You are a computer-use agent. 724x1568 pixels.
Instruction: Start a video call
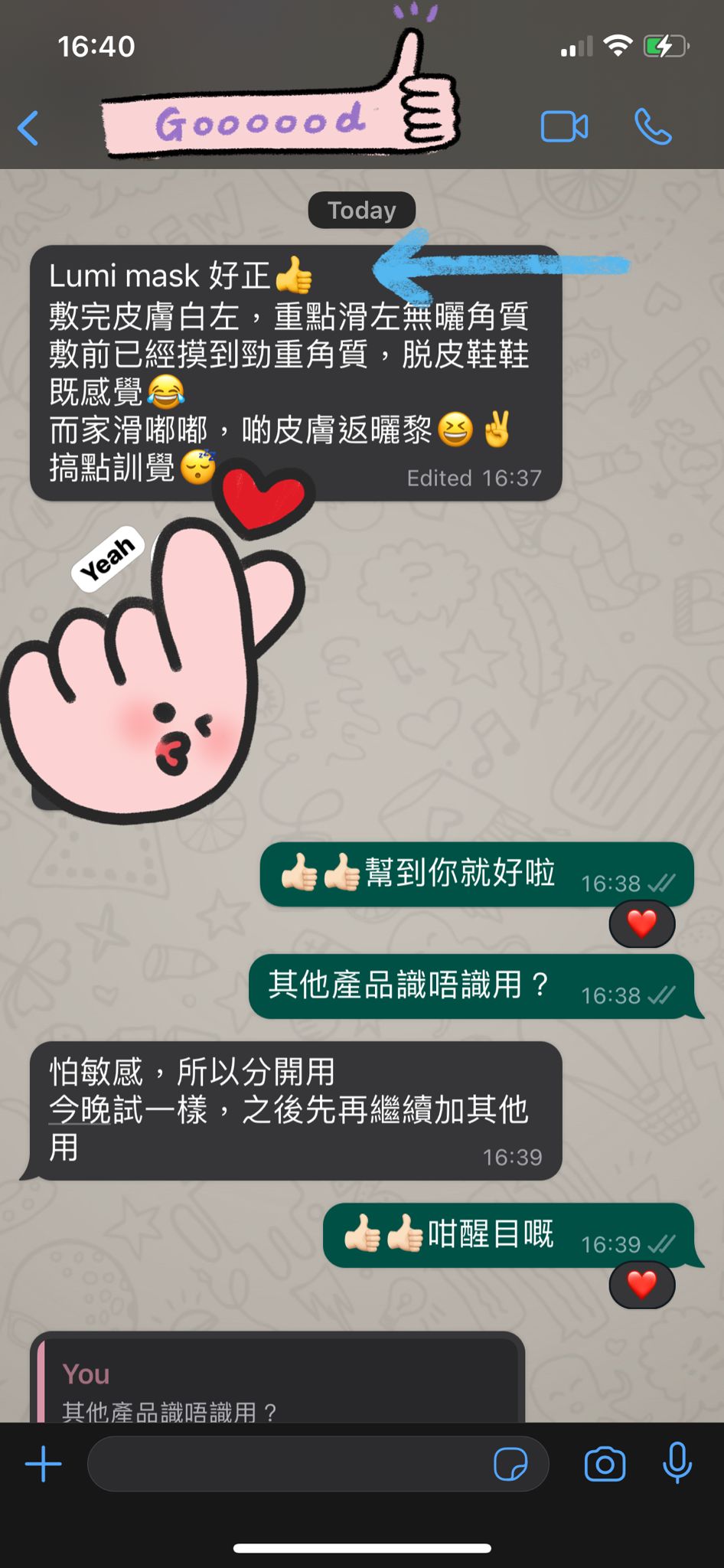coord(564,127)
